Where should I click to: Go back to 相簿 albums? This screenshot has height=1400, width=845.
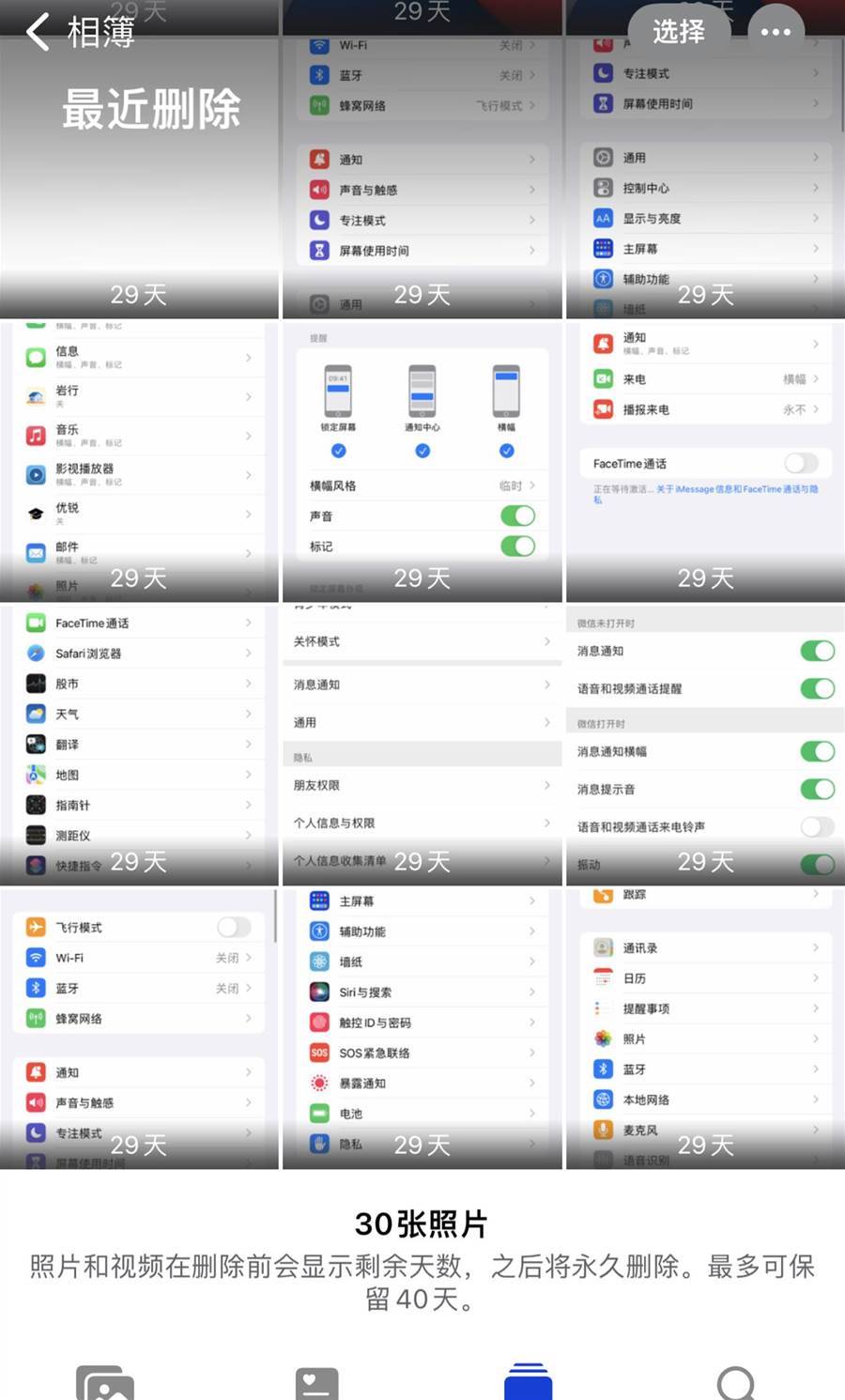81,32
